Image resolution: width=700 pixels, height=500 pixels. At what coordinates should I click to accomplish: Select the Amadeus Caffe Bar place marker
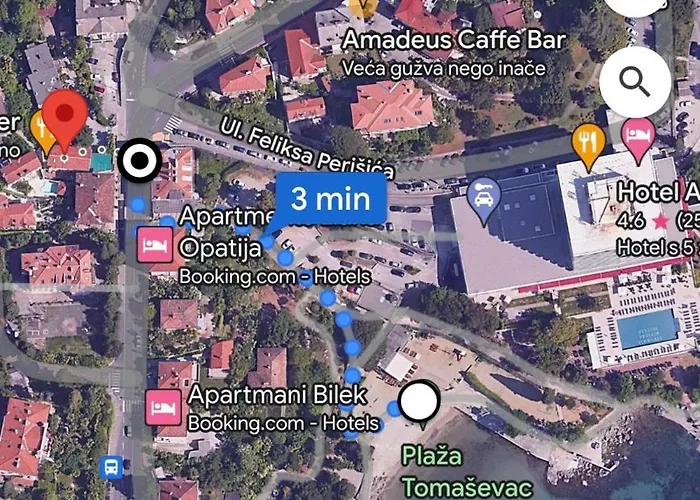363,9
